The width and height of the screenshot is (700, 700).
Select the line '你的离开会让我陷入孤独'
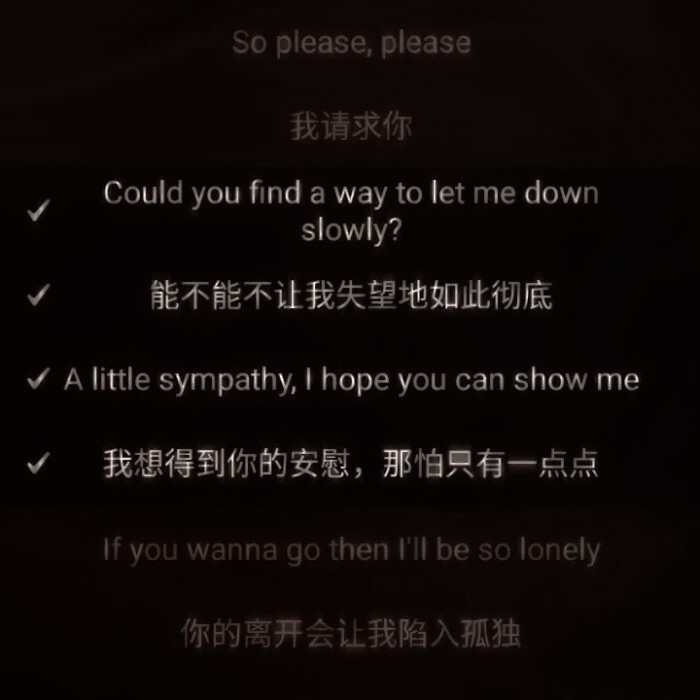click(x=351, y=633)
